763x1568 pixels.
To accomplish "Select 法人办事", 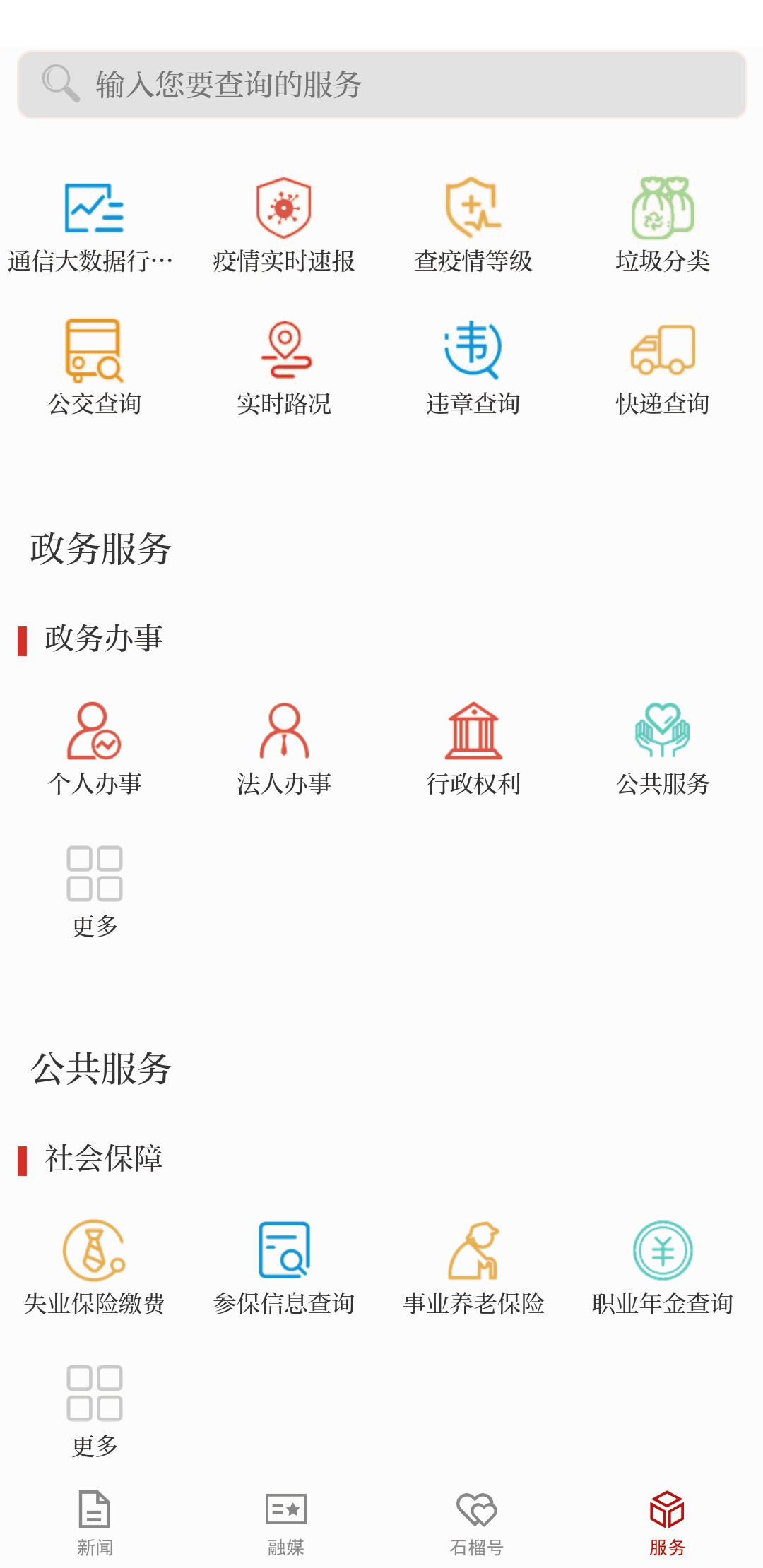I will click(x=283, y=747).
